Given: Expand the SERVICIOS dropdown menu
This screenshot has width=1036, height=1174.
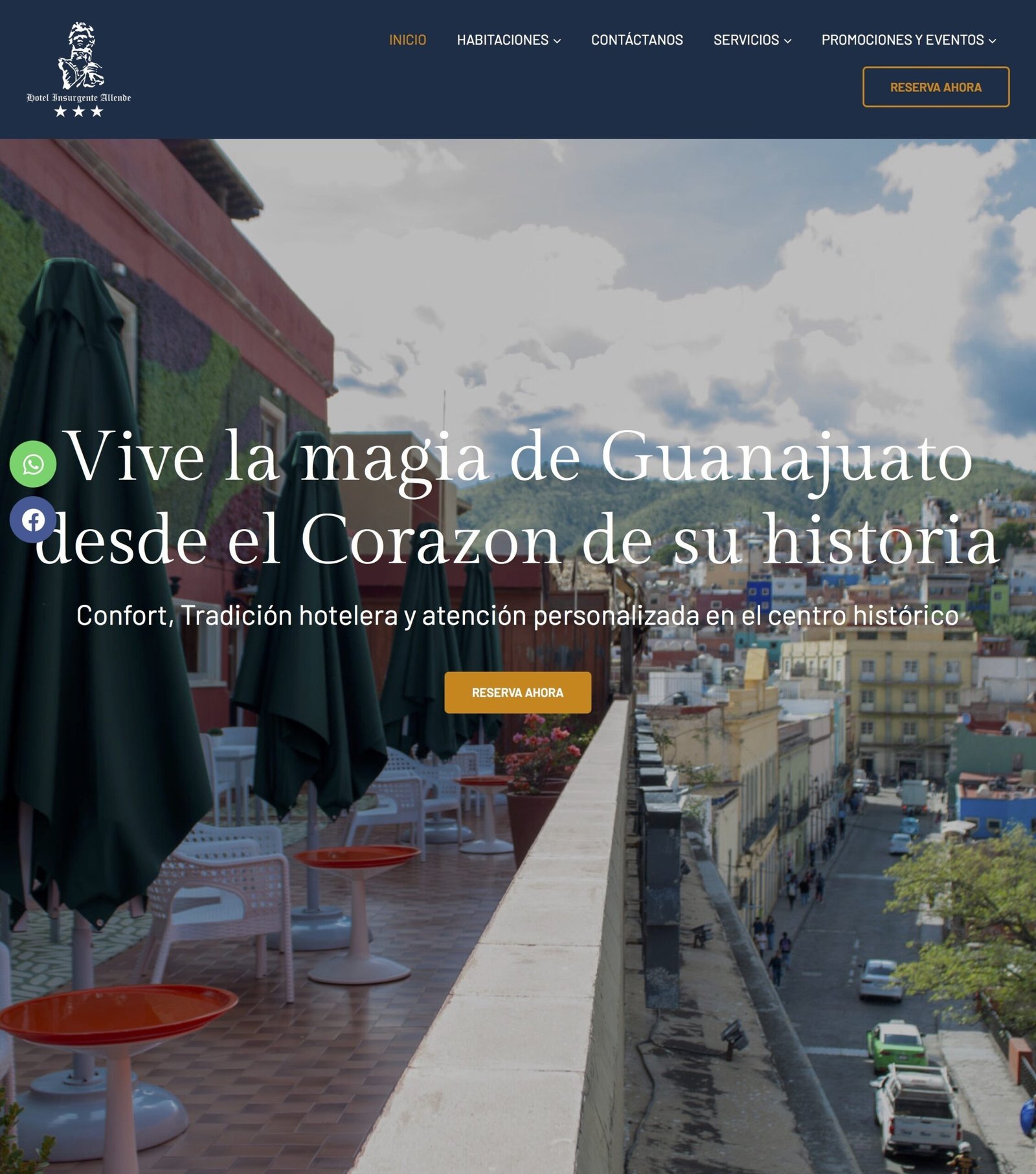Looking at the screenshot, I should pos(752,40).
